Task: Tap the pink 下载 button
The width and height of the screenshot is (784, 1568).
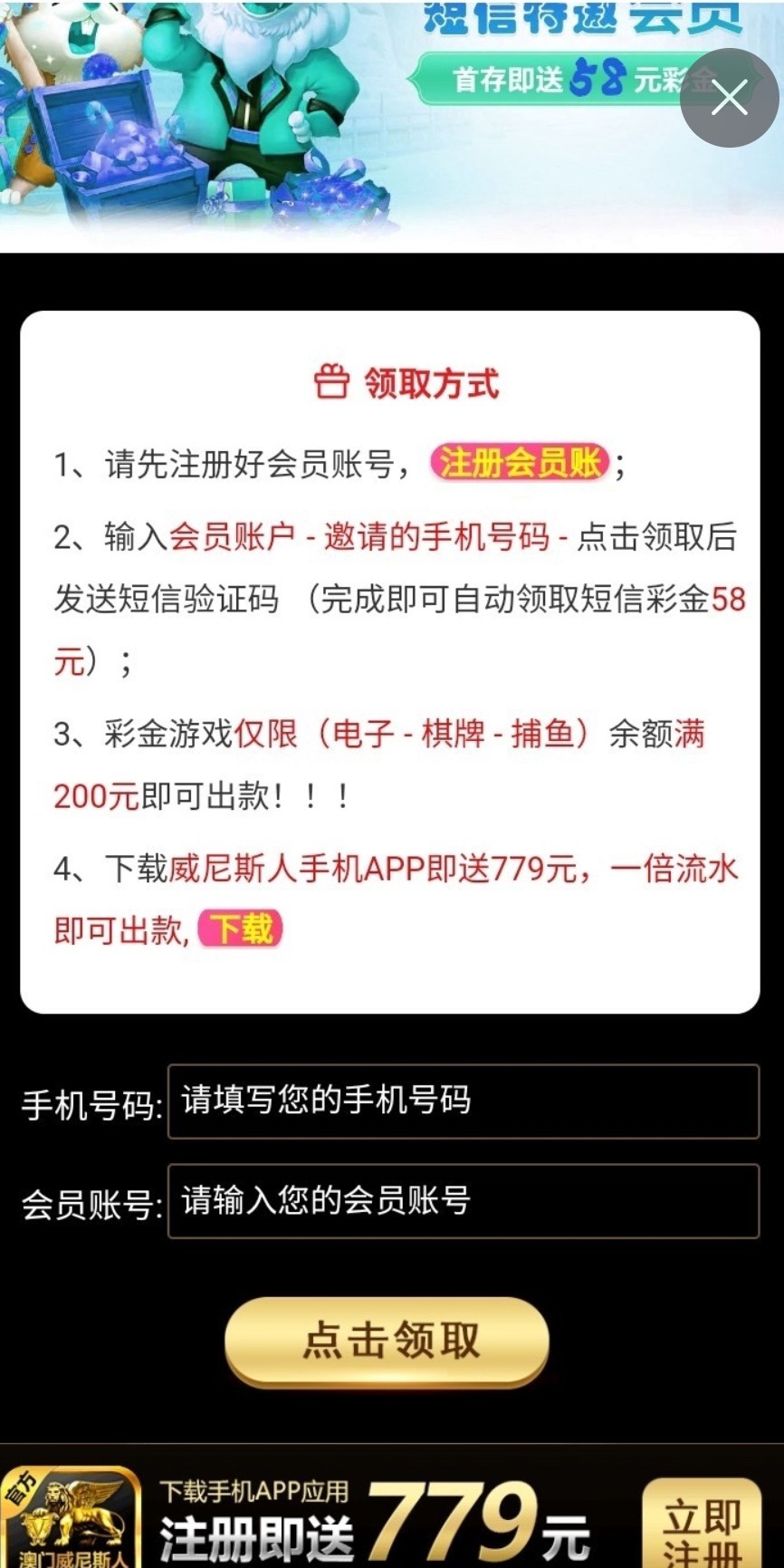Action: point(241,928)
